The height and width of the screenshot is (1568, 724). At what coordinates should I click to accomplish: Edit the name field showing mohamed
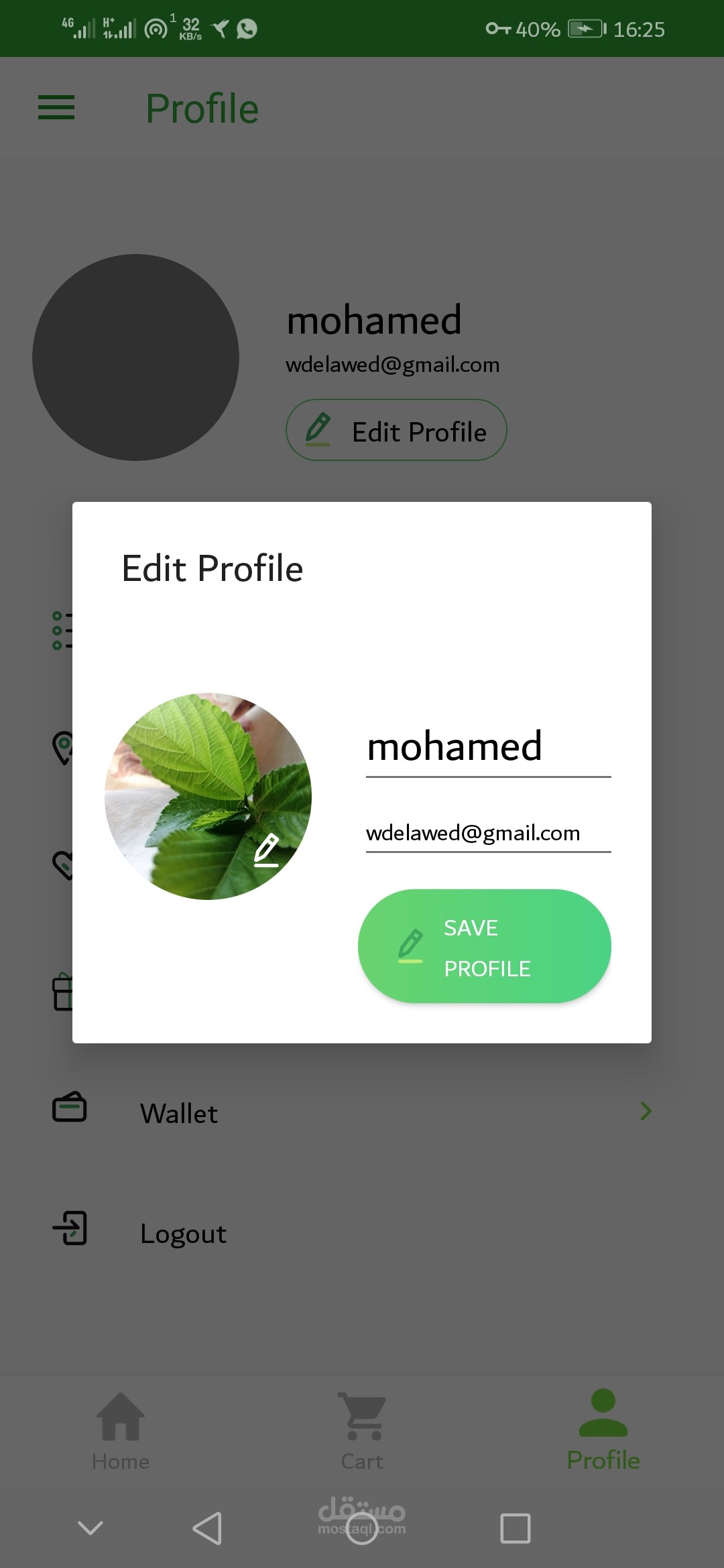point(488,746)
